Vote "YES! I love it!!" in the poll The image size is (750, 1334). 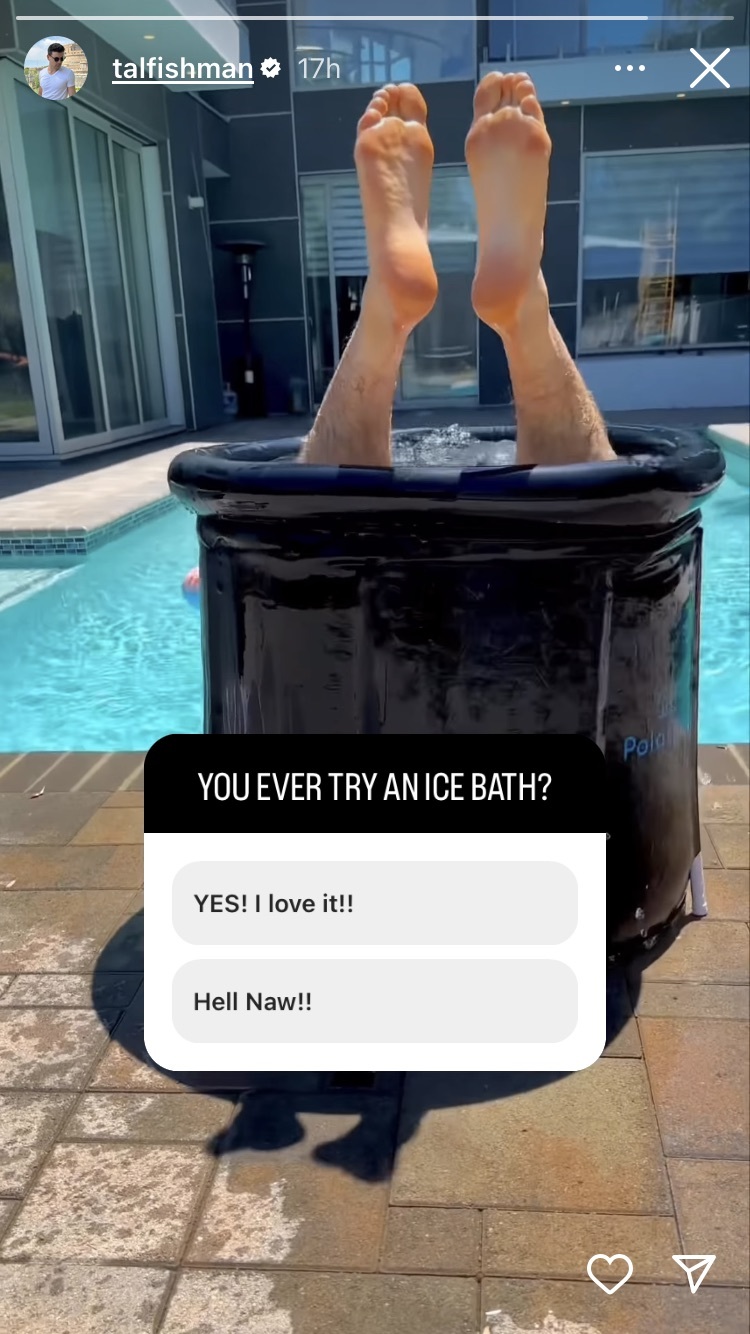click(374, 903)
